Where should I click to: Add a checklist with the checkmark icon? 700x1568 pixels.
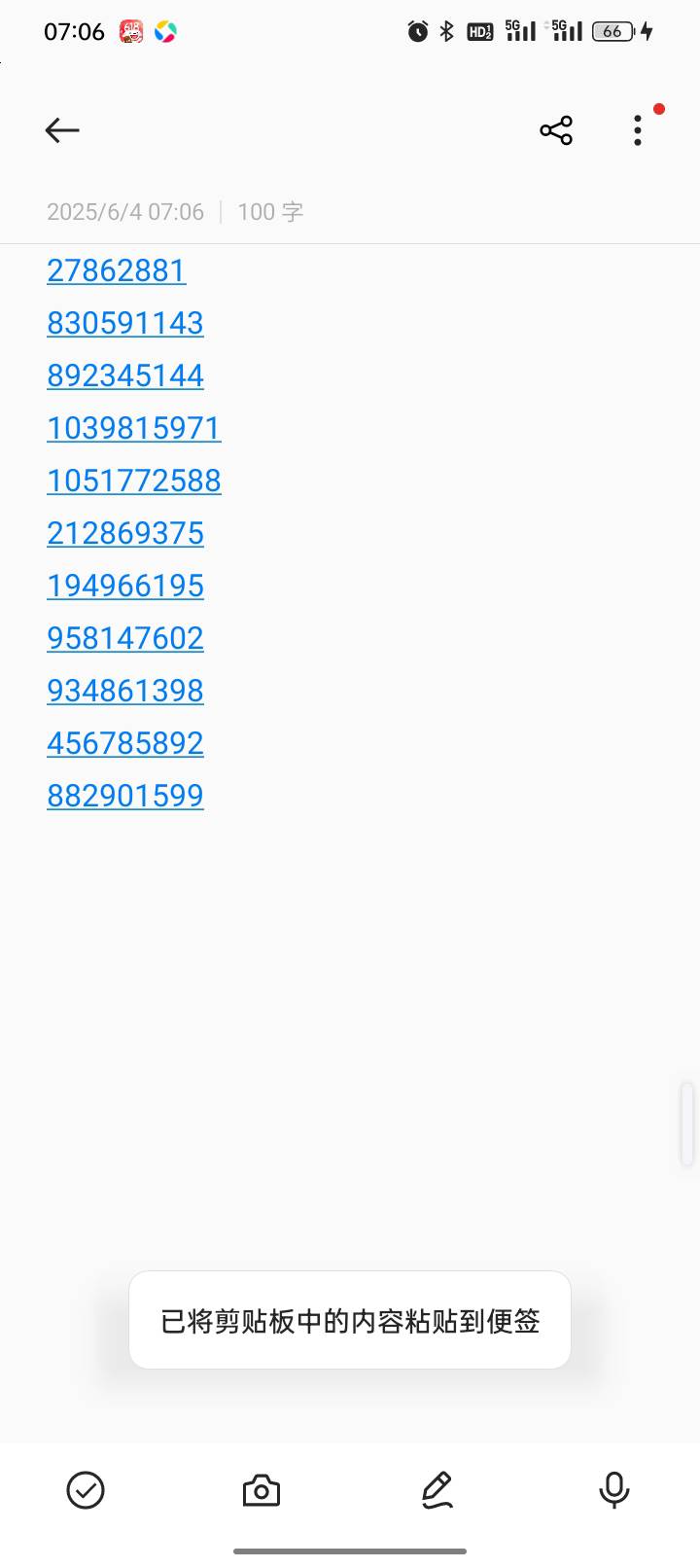(86, 1490)
